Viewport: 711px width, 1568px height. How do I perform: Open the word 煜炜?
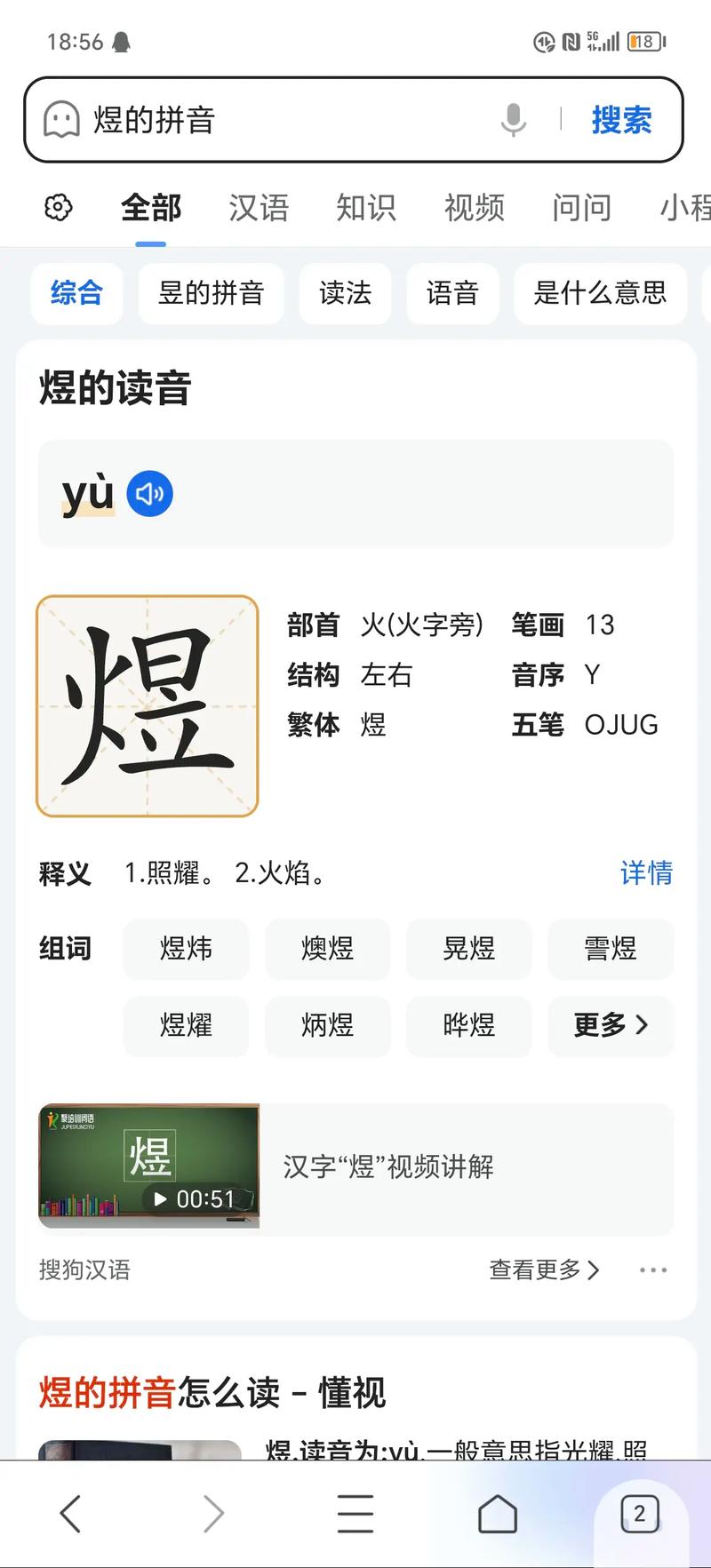pyautogui.click(x=186, y=949)
